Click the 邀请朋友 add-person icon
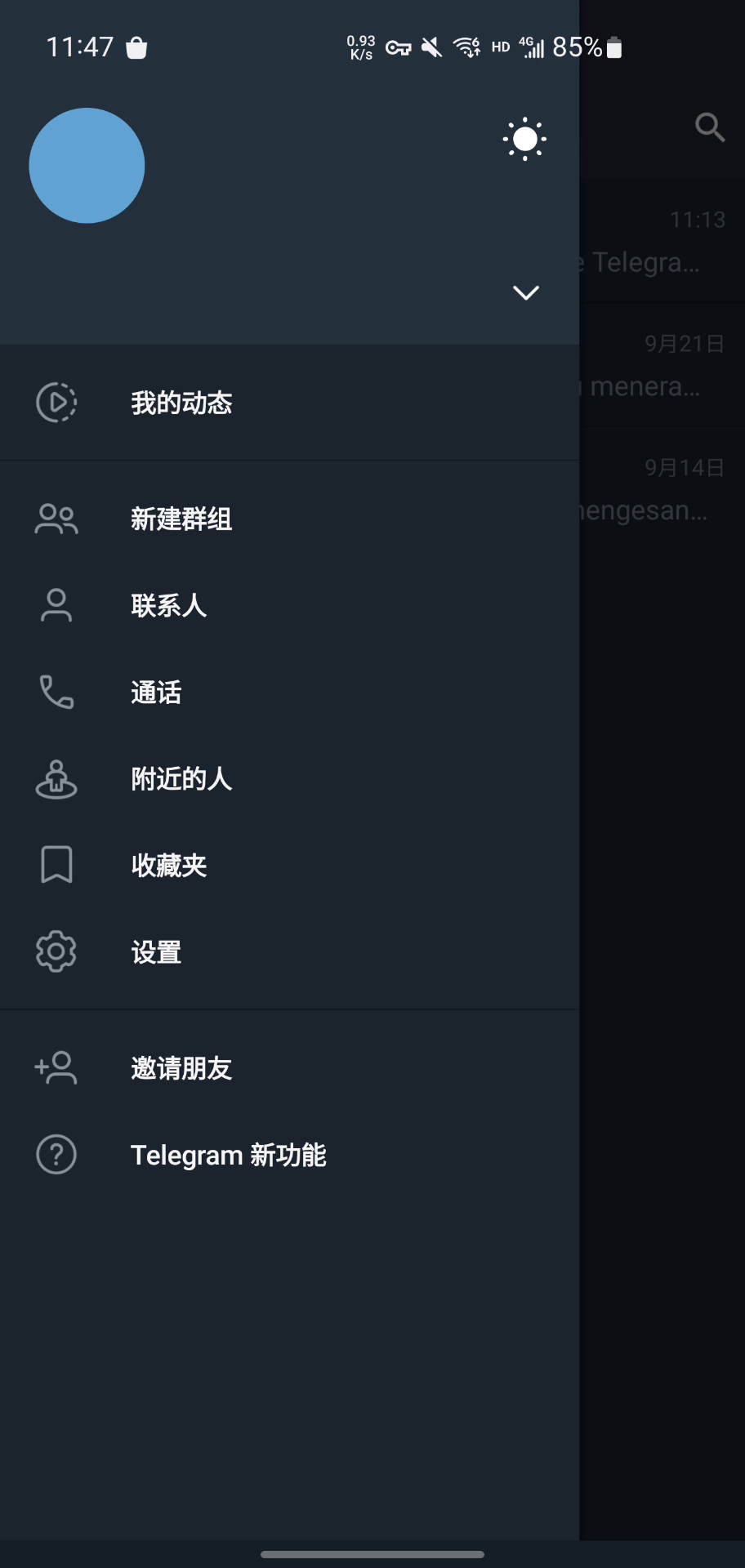This screenshot has width=745, height=1568. pos(56,1067)
